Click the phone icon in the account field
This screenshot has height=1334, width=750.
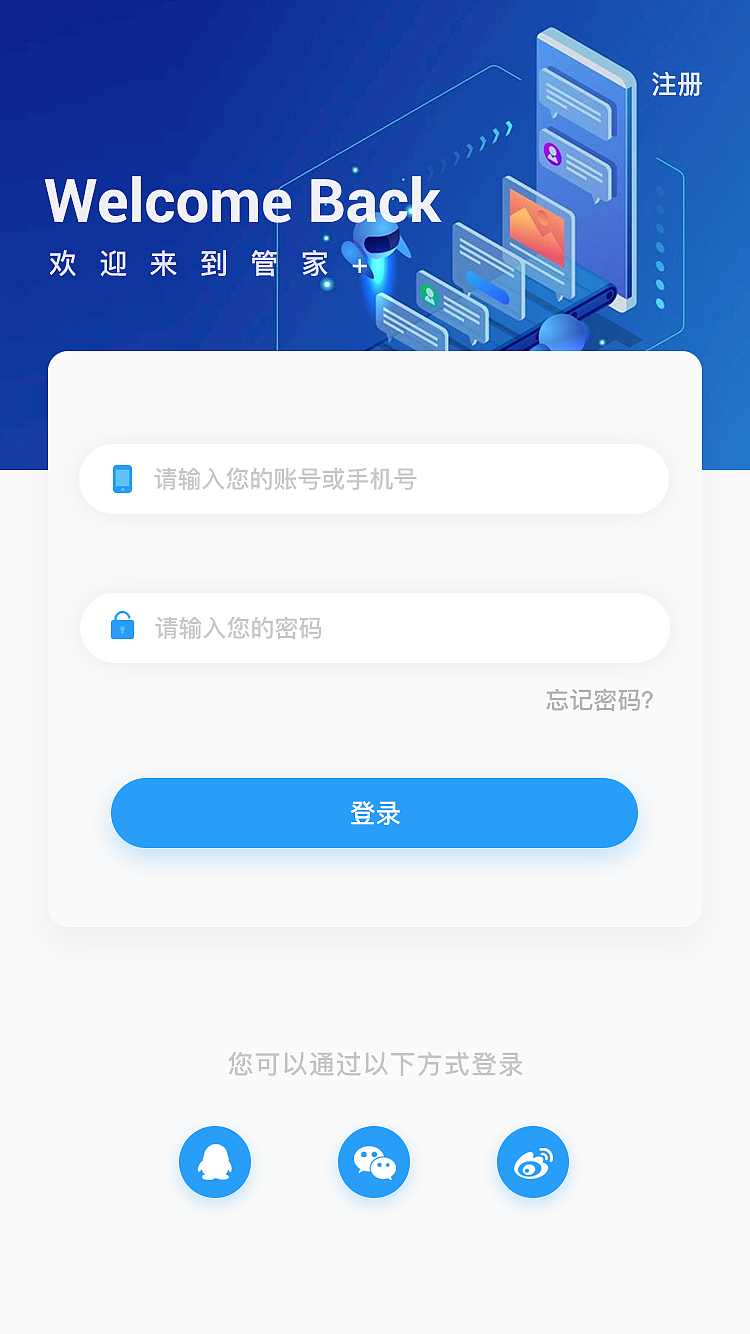pos(123,479)
